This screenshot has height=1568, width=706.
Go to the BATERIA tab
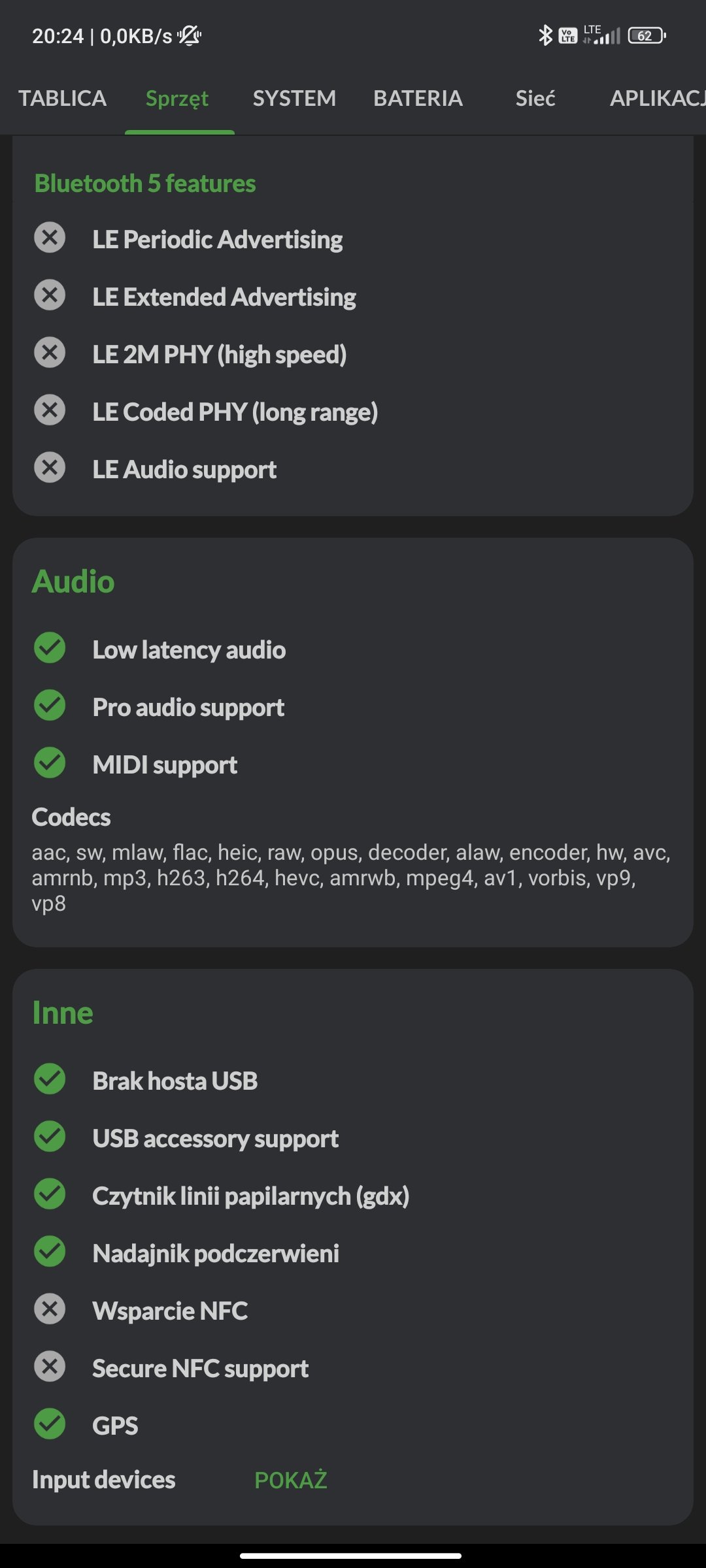[418, 99]
